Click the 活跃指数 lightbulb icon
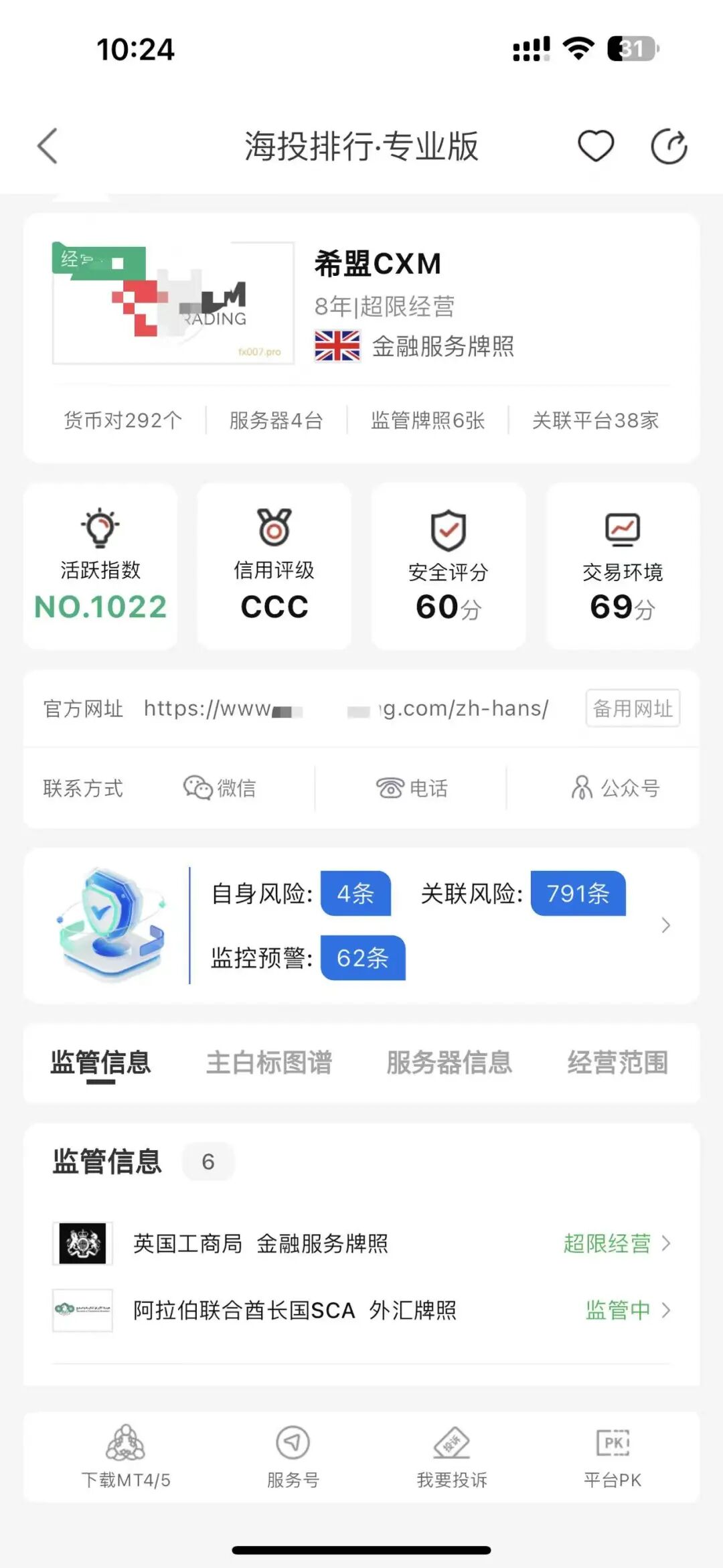This screenshot has height=1568, width=723. click(99, 530)
